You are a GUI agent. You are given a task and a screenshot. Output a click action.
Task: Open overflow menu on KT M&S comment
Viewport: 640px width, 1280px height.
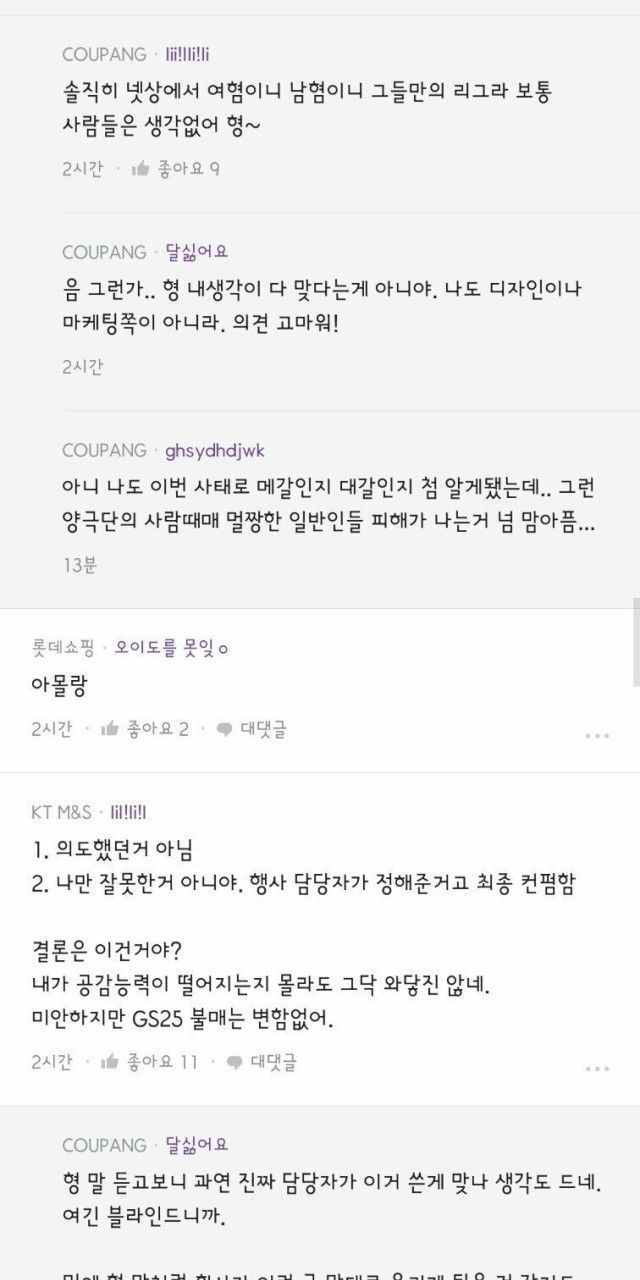pos(597,1067)
